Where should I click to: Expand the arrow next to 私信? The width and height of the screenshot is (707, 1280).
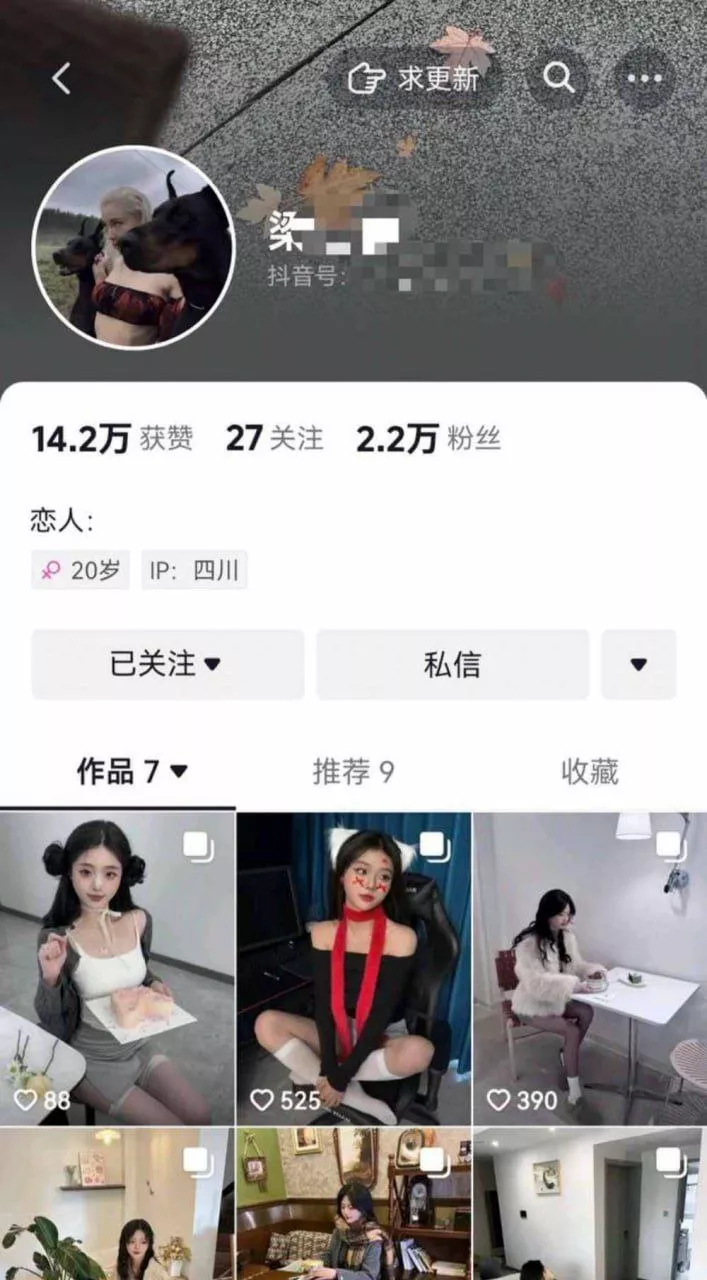pos(638,664)
